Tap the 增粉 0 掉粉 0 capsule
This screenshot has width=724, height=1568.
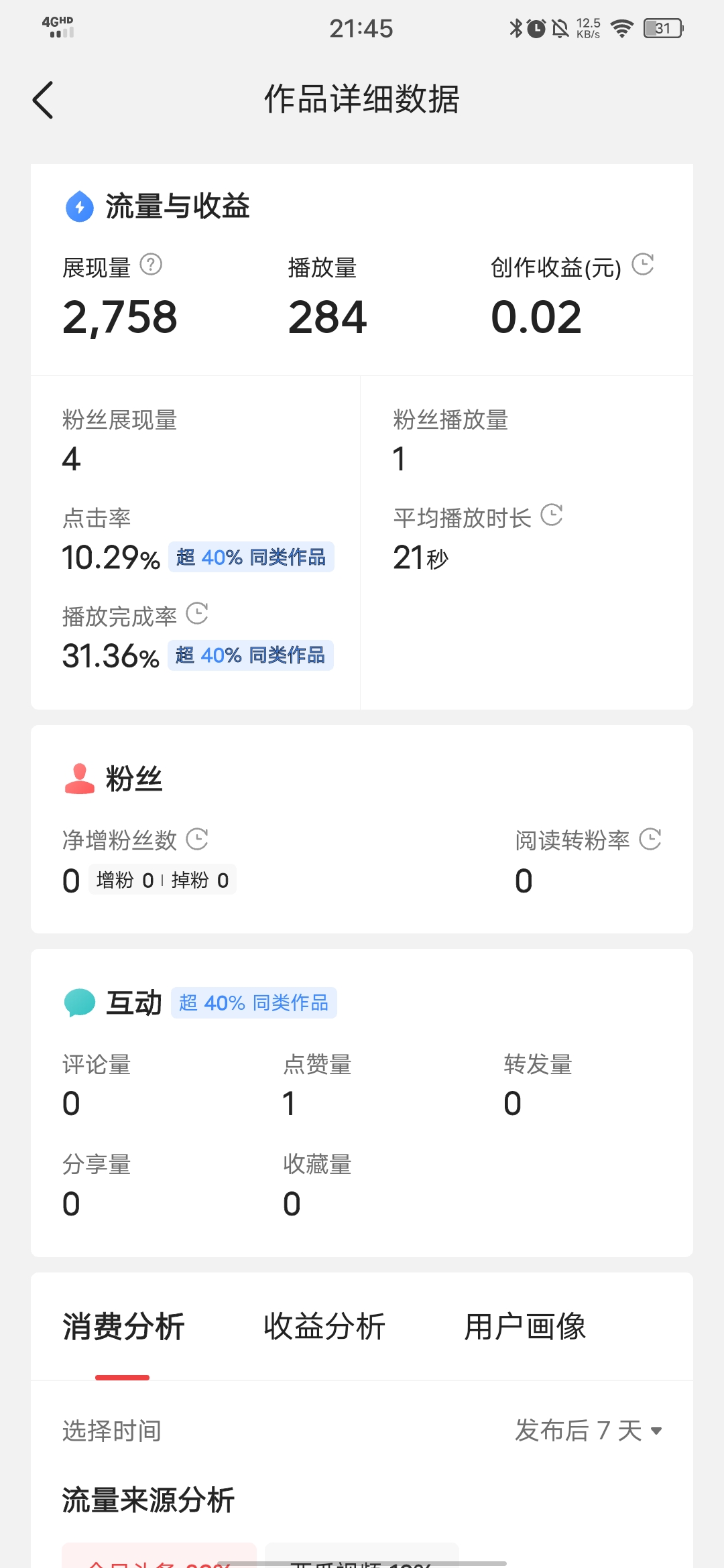click(x=162, y=879)
